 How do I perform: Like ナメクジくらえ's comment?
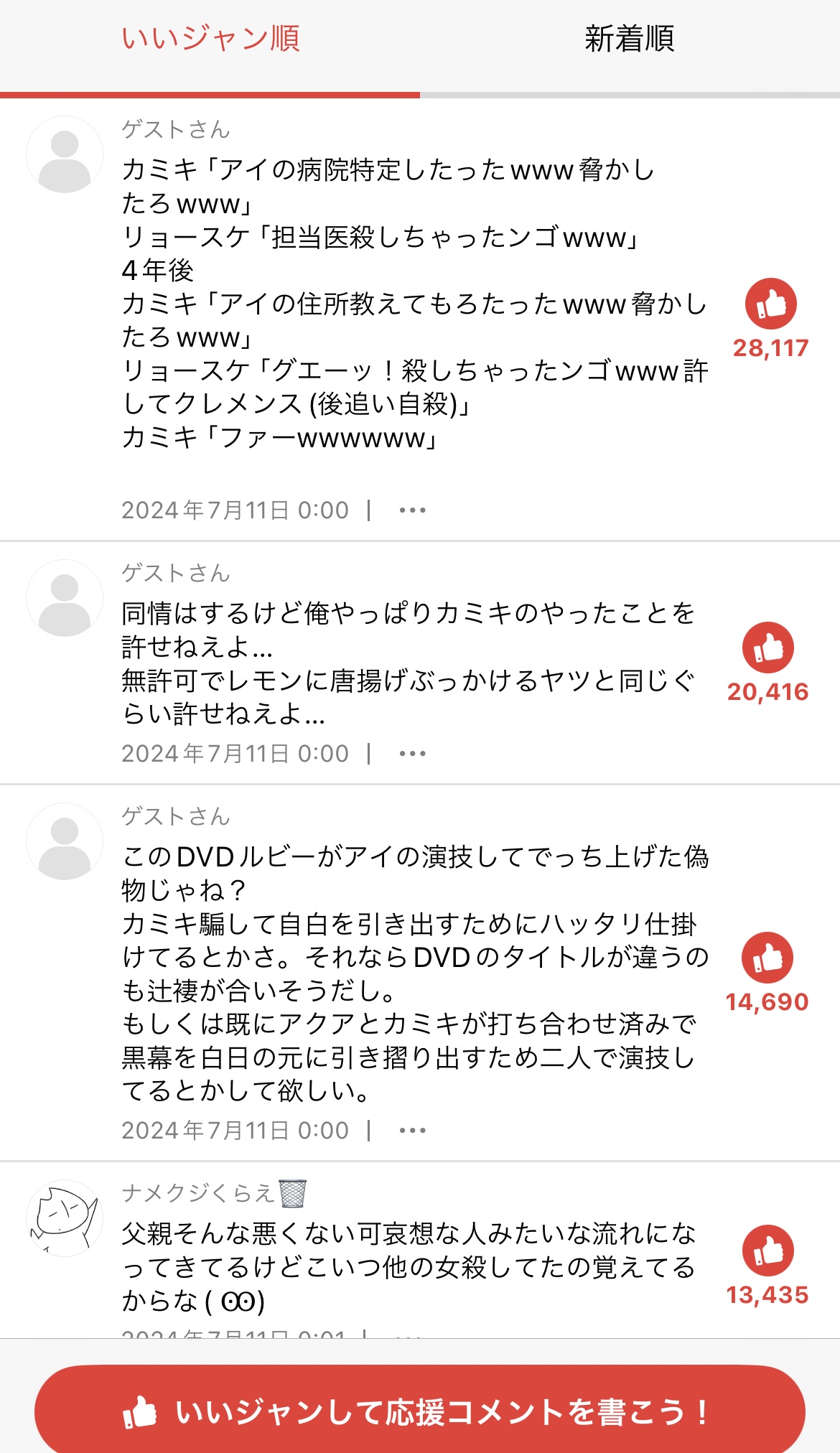pyautogui.click(x=768, y=1251)
